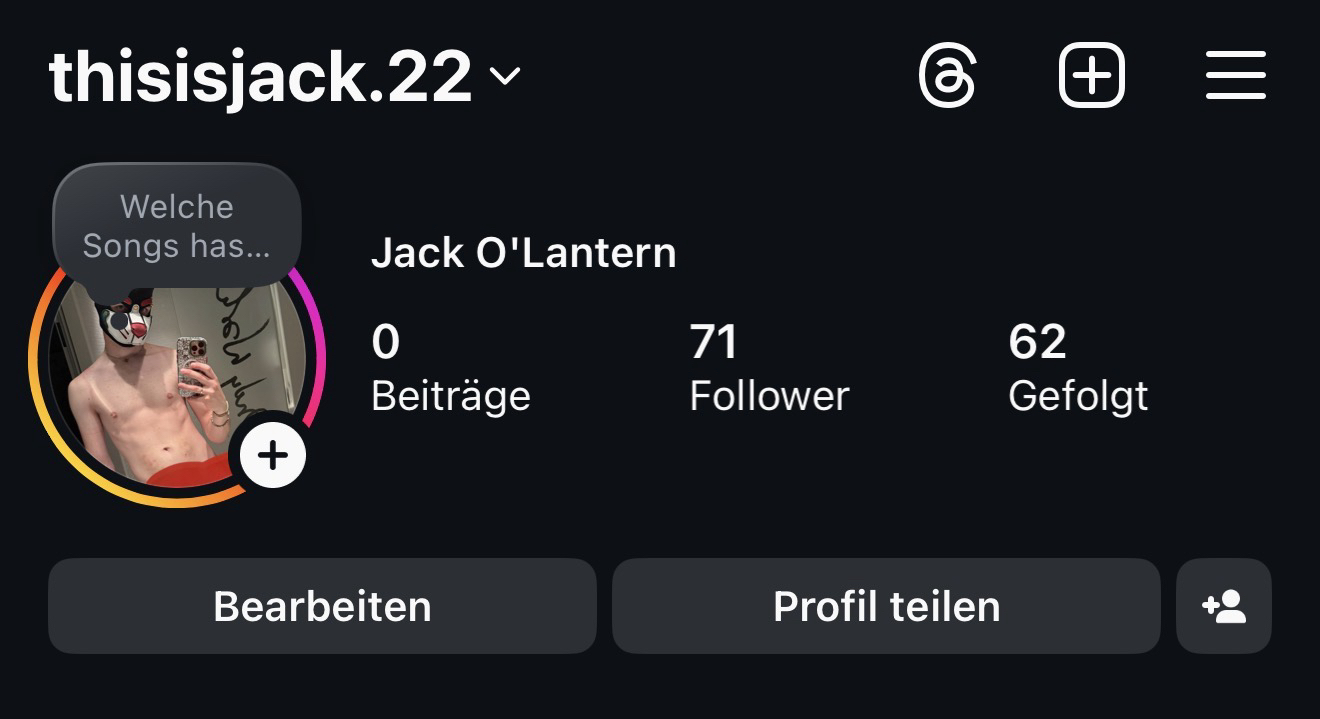
Task: Add a new story via the plus badge
Action: pyautogui.click(x=272, y=456)
